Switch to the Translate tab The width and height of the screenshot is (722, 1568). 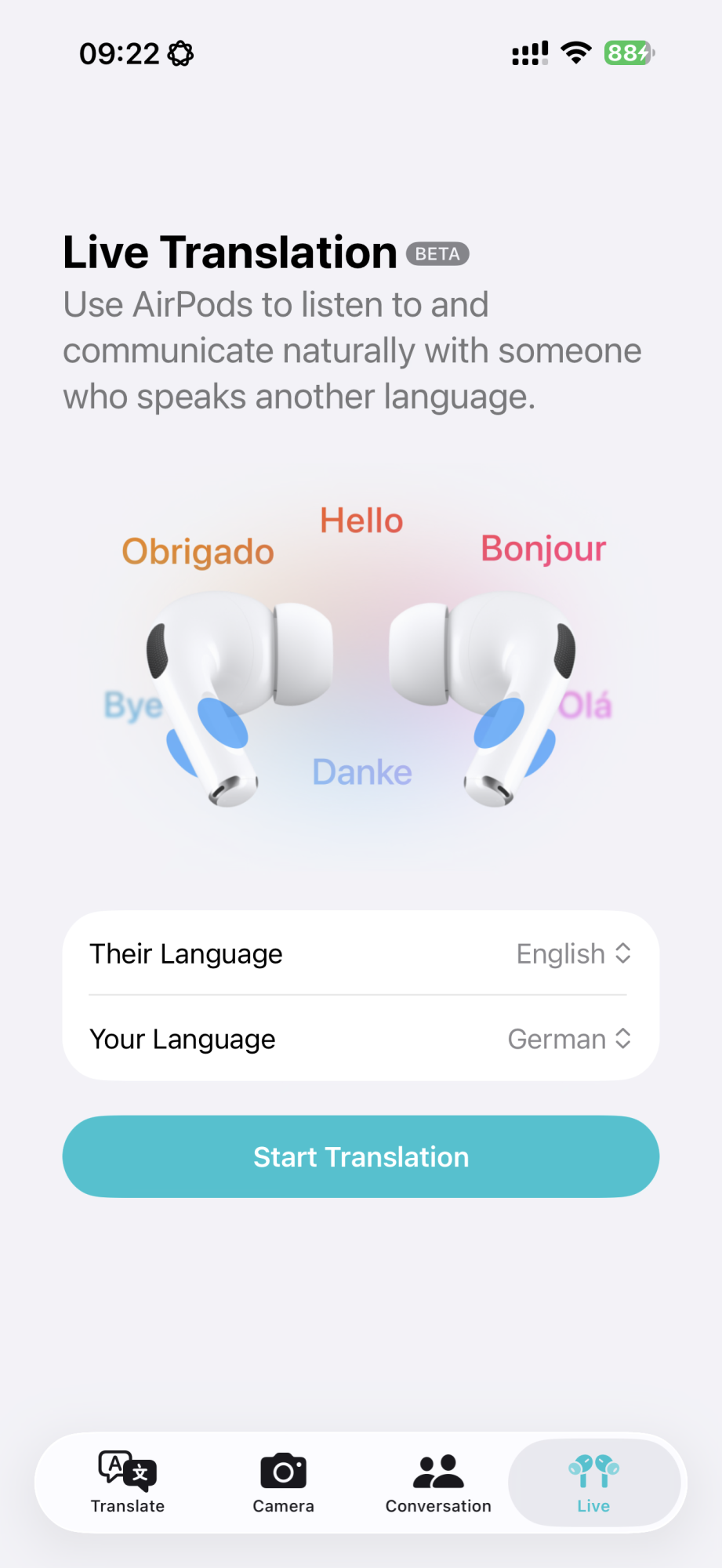point(128,1482)
